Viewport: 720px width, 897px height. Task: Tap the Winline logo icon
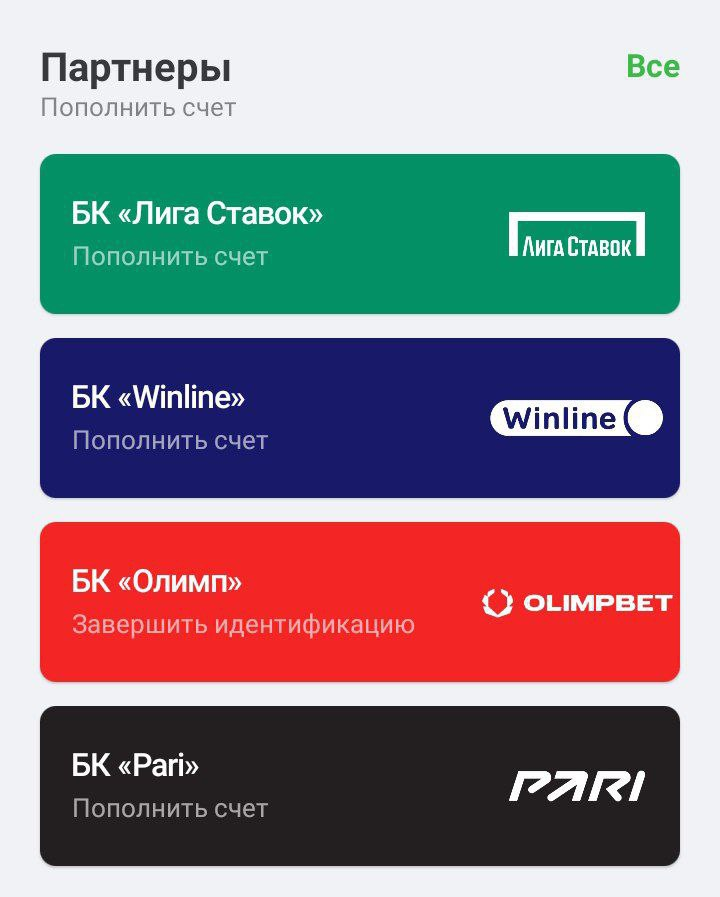coord(575,418)
